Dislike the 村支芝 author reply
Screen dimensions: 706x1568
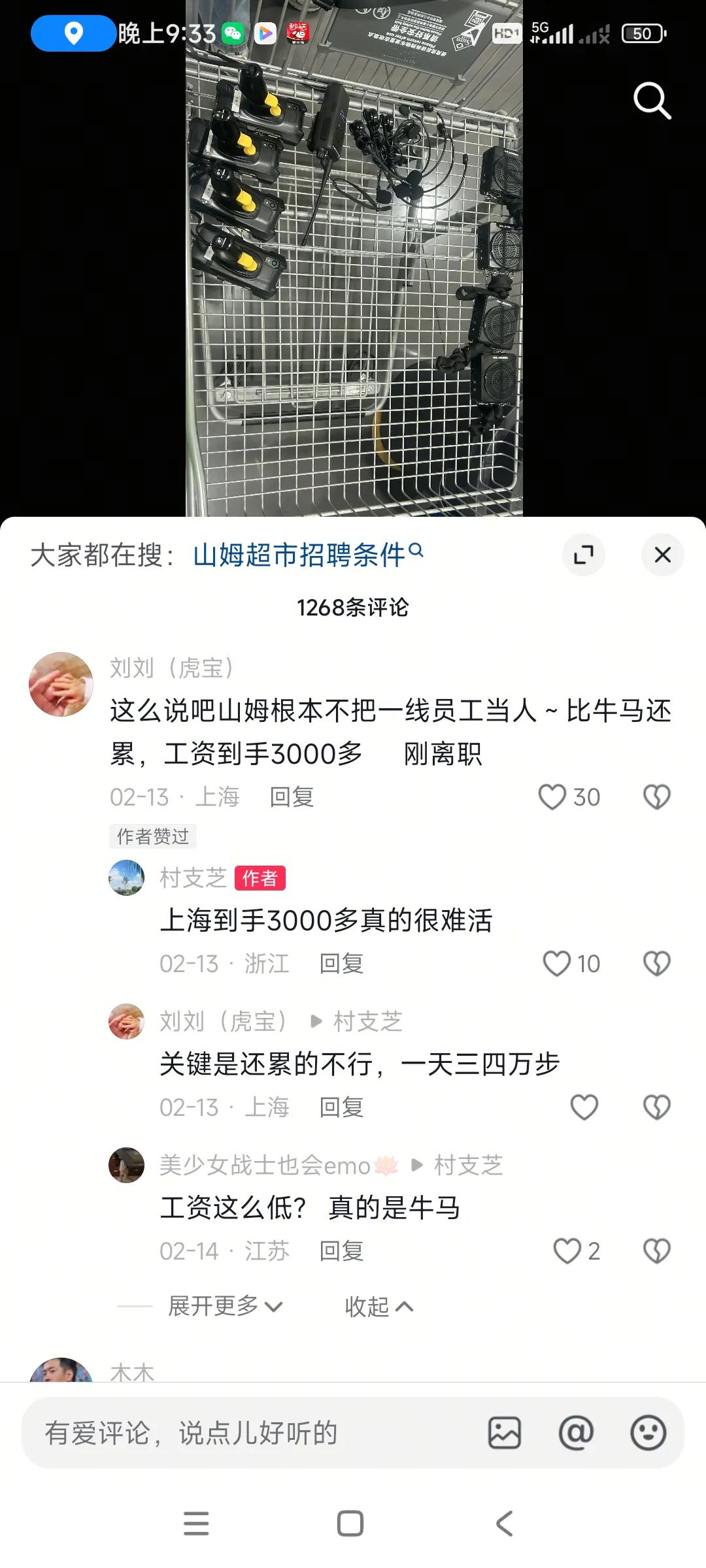click(657, 963)
